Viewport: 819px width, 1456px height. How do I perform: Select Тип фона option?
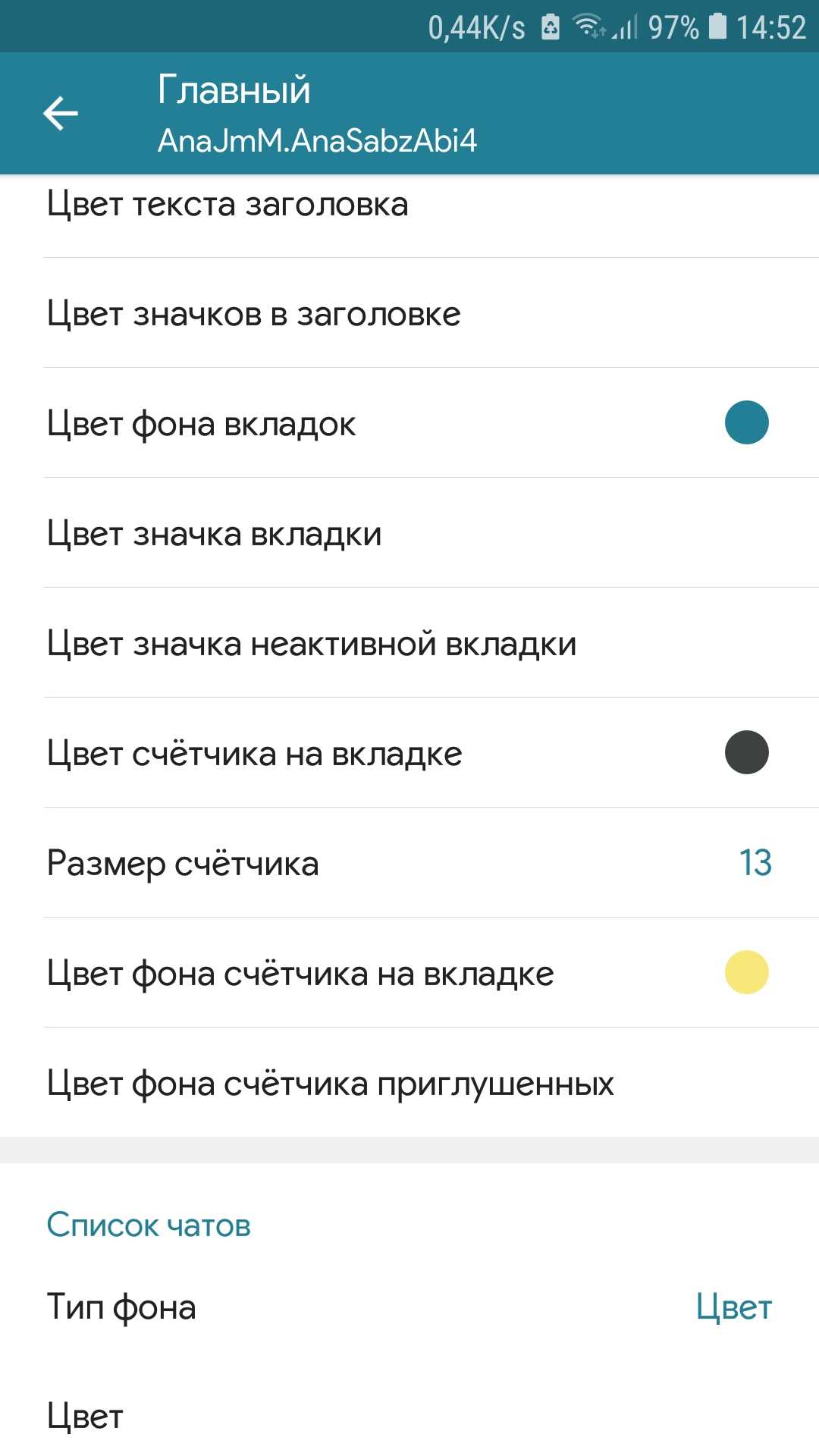[x=409, y=1307]
